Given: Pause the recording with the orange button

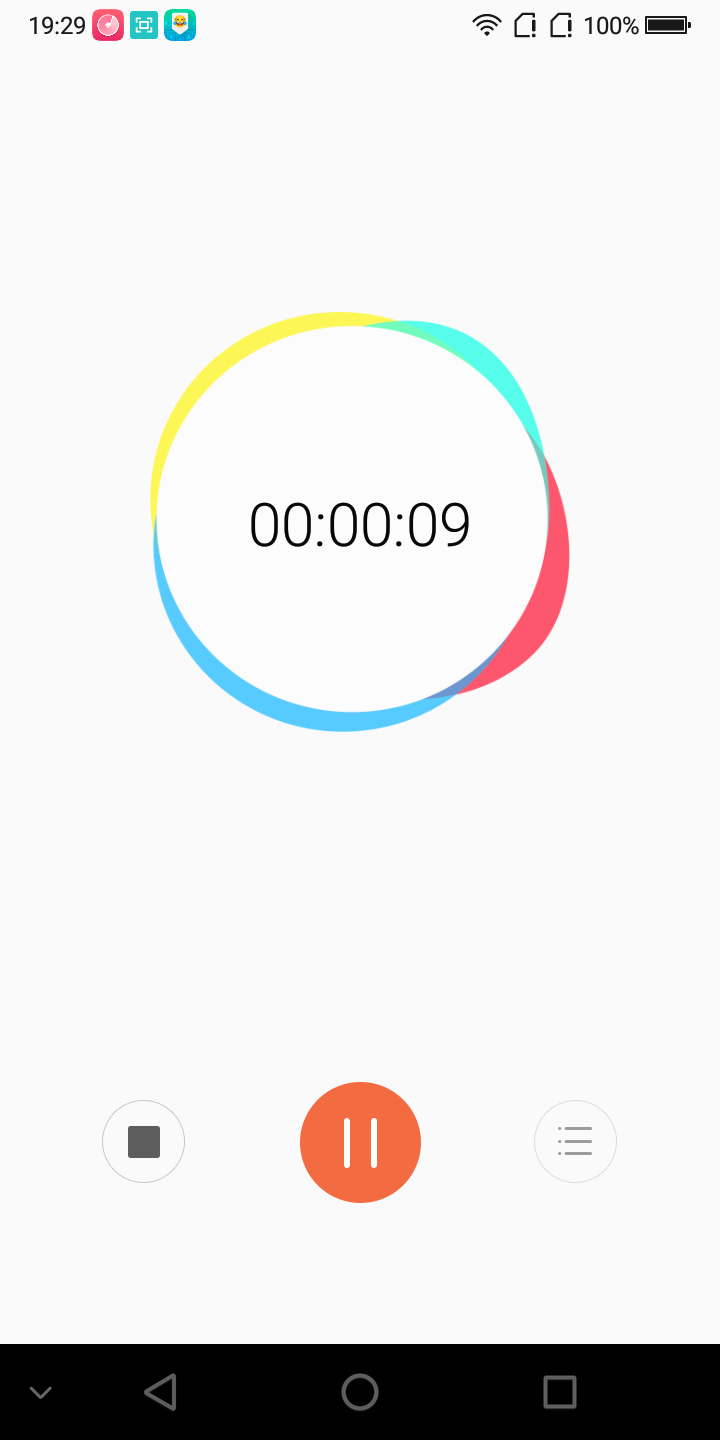Looking at the screenshot, I should 360,1142.
